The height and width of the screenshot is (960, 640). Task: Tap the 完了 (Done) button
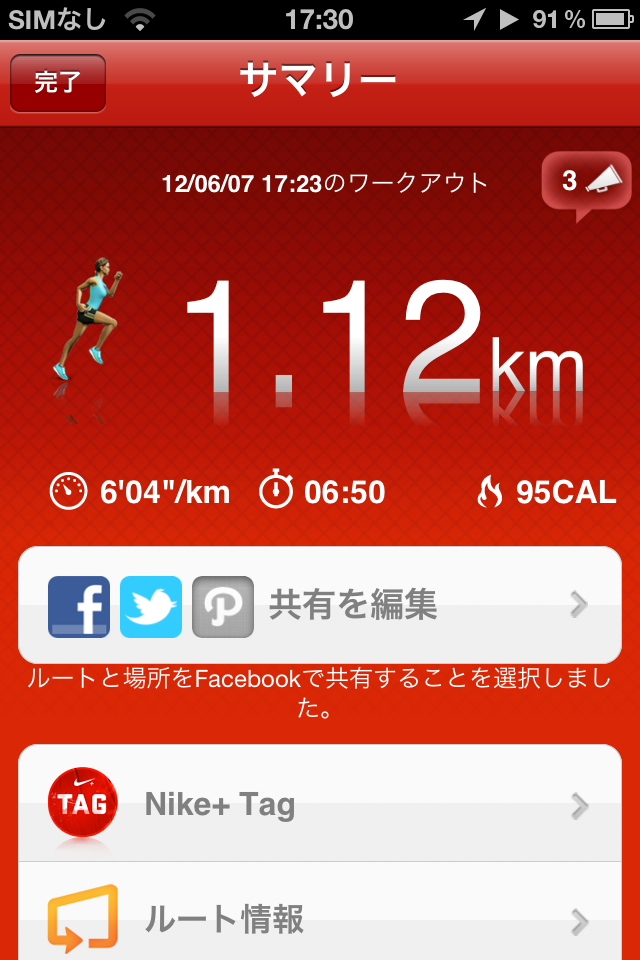click(x=57, y=82)
